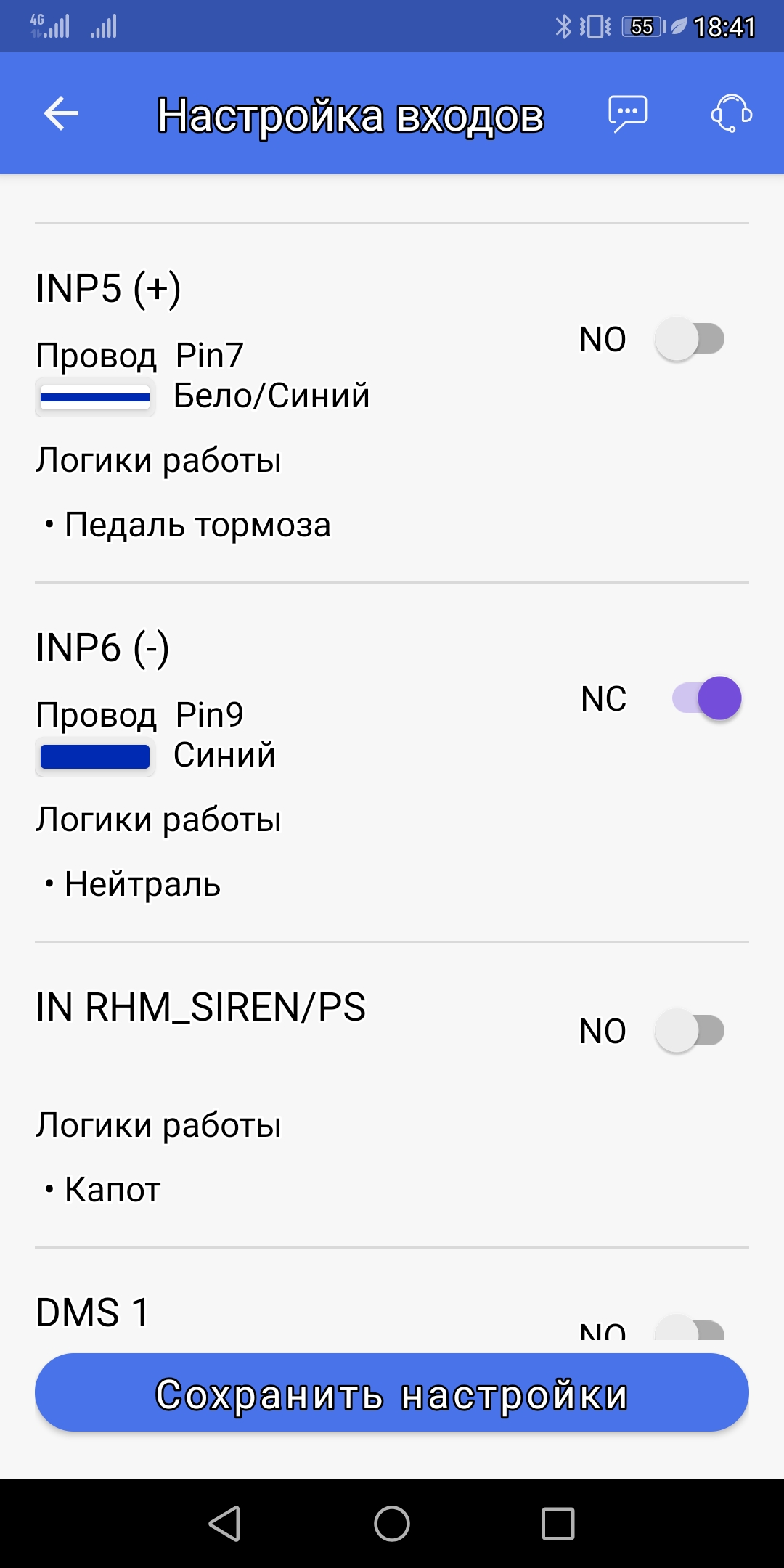This screenshot has width=784, height=1568.
Task: Open the chat message icon
Action: [x=627, y=114]
